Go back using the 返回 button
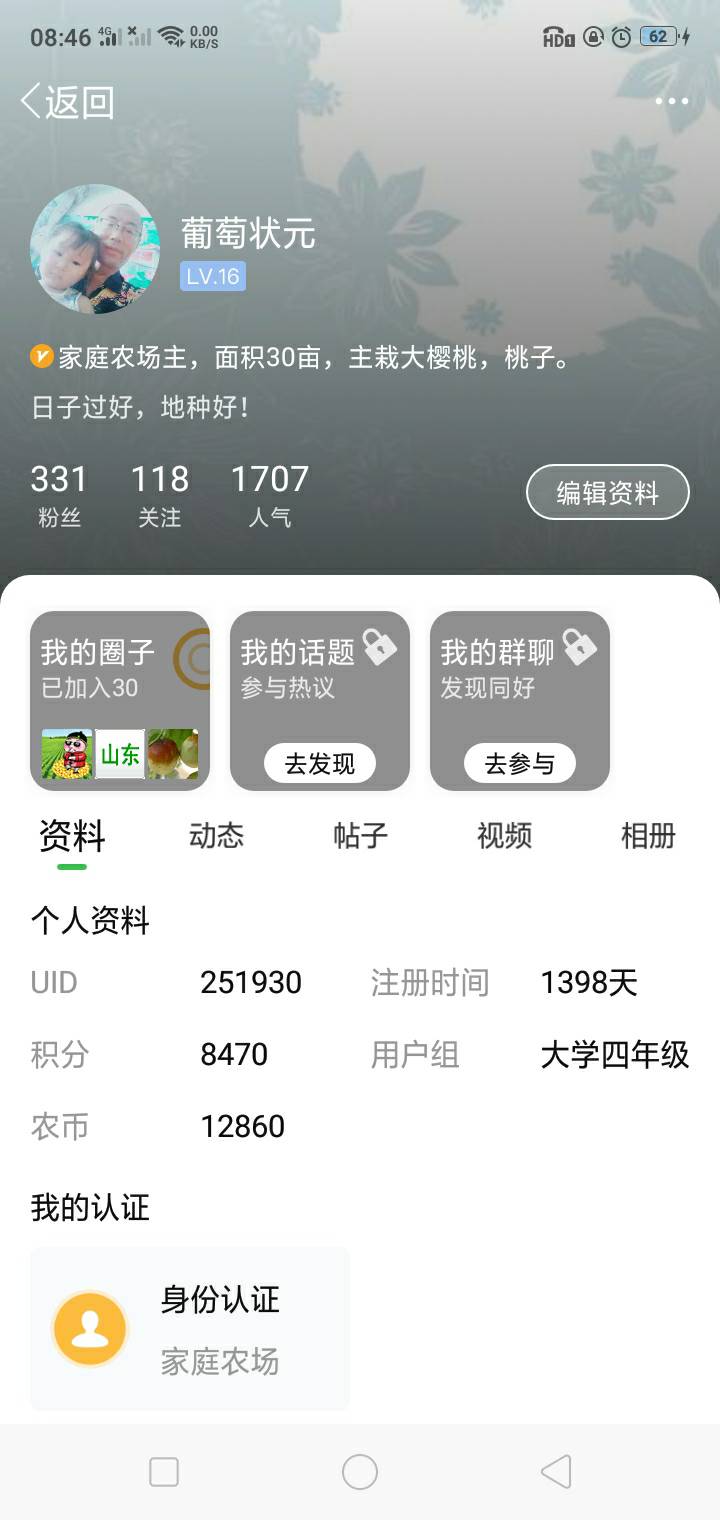The width and height of the screenshot is (720, 1520). point(68,102)
